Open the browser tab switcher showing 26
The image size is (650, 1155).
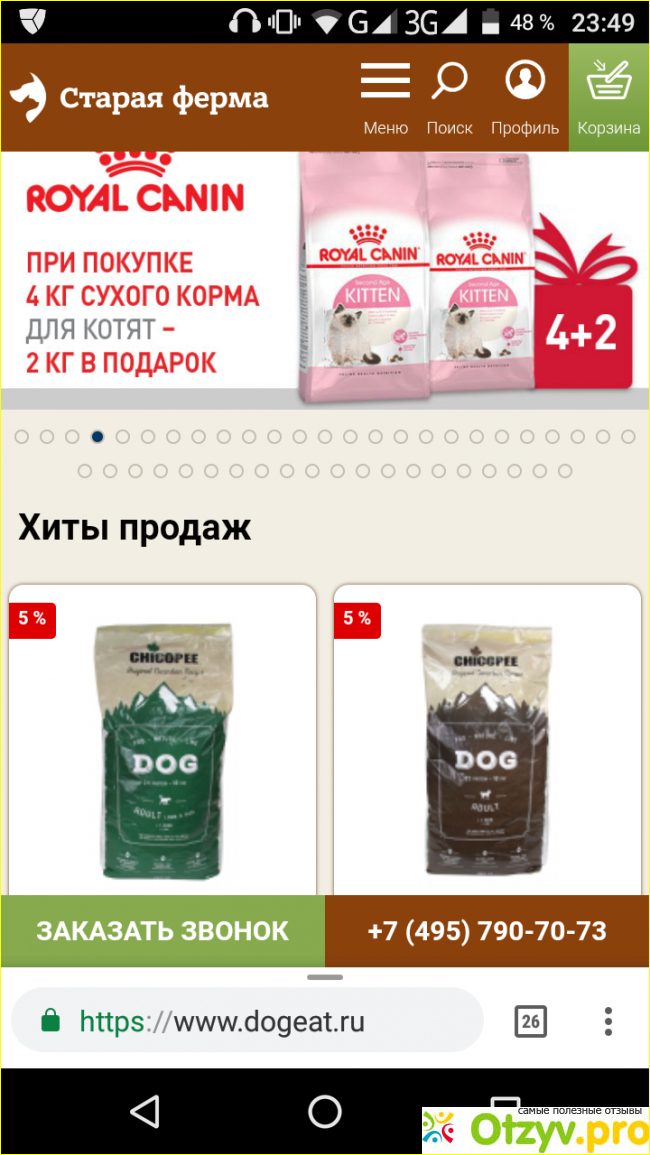point(530,1021)
